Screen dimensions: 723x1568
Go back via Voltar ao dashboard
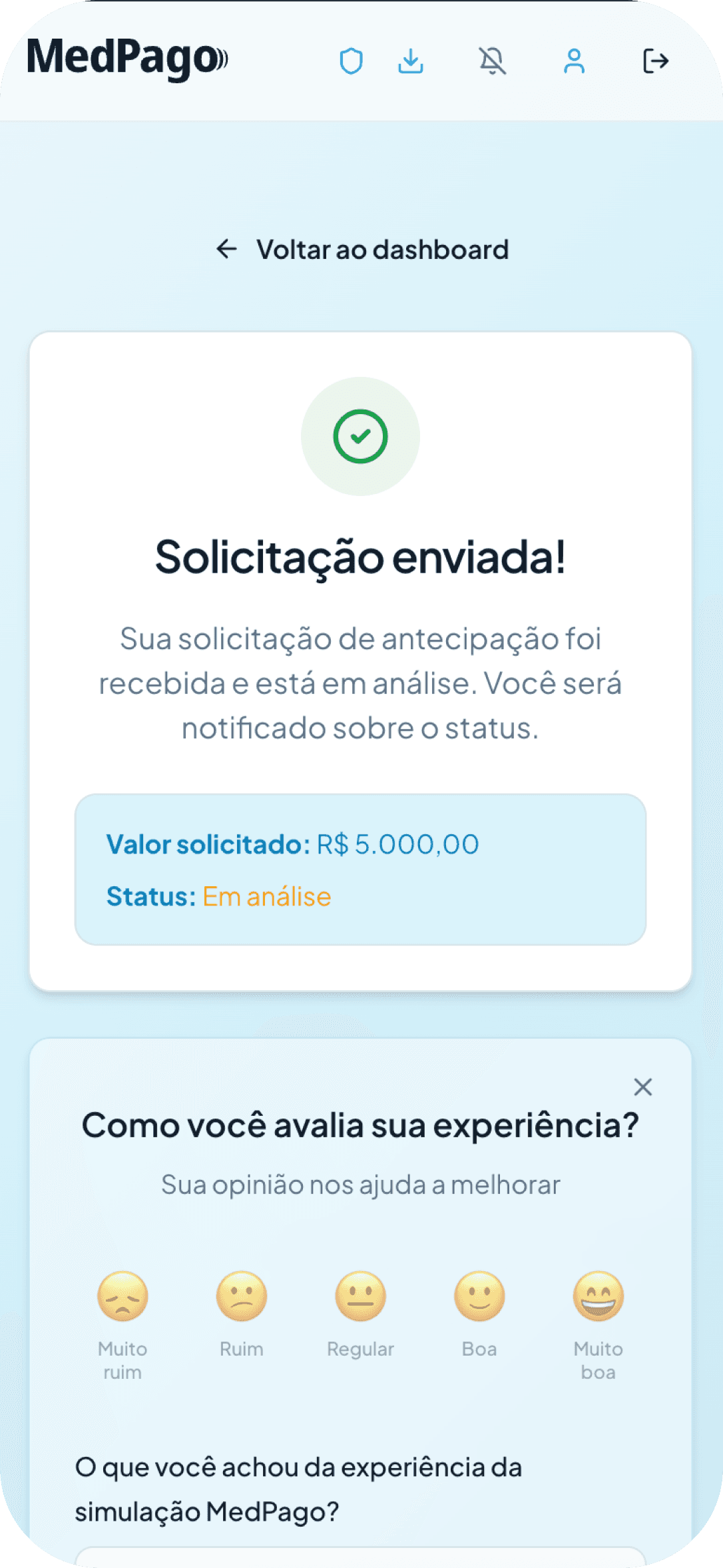(x=362, y=250)
